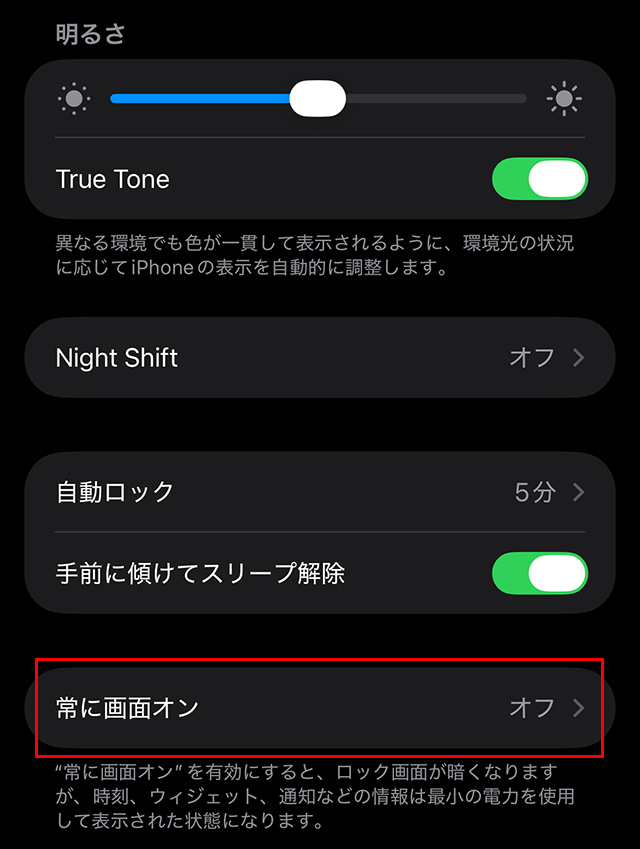Tap the brightness slider handle
Screen dimensions: 640x849
tap(318, 99)
